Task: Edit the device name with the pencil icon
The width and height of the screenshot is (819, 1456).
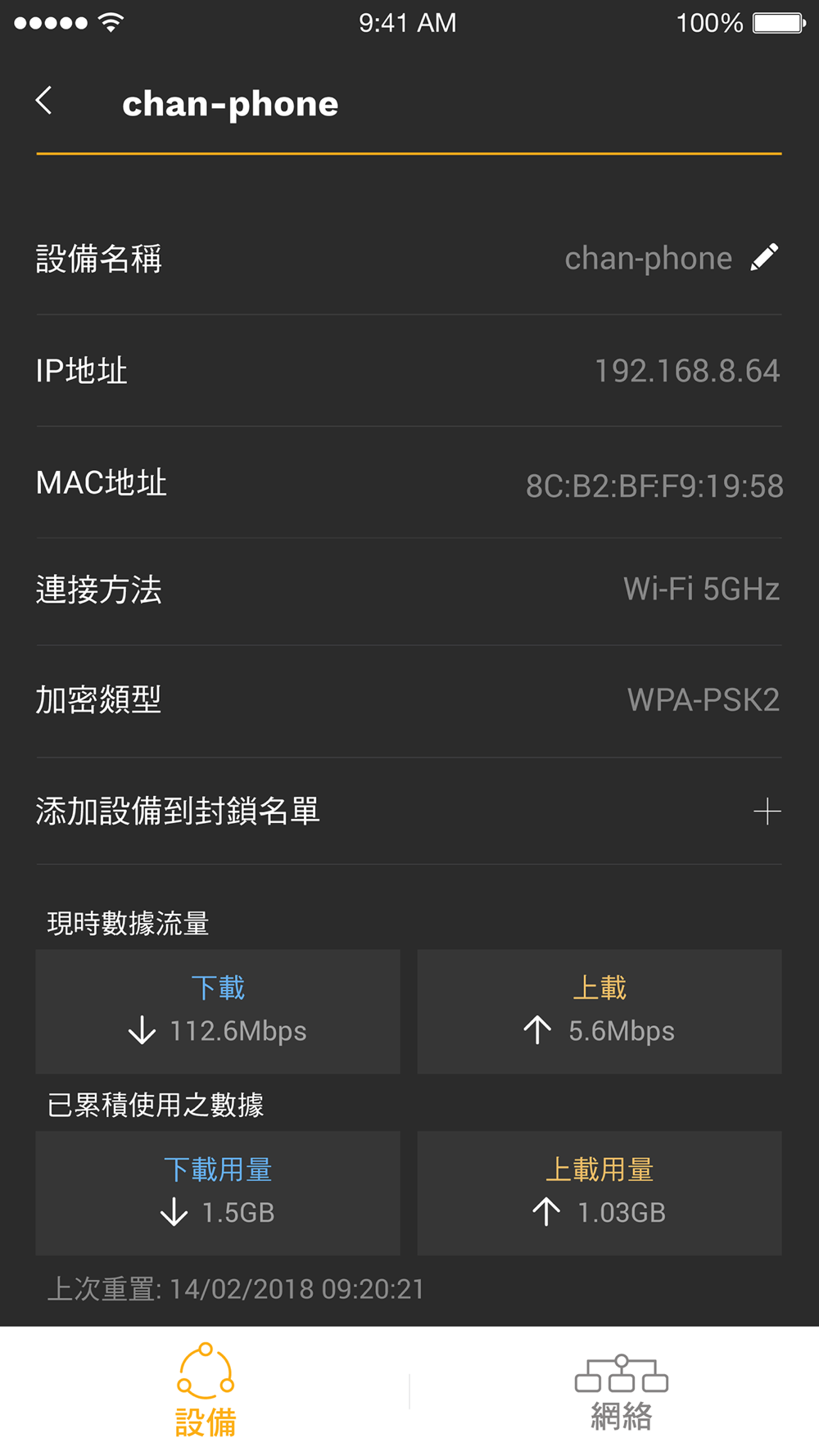Action: (x=764, y=258)
